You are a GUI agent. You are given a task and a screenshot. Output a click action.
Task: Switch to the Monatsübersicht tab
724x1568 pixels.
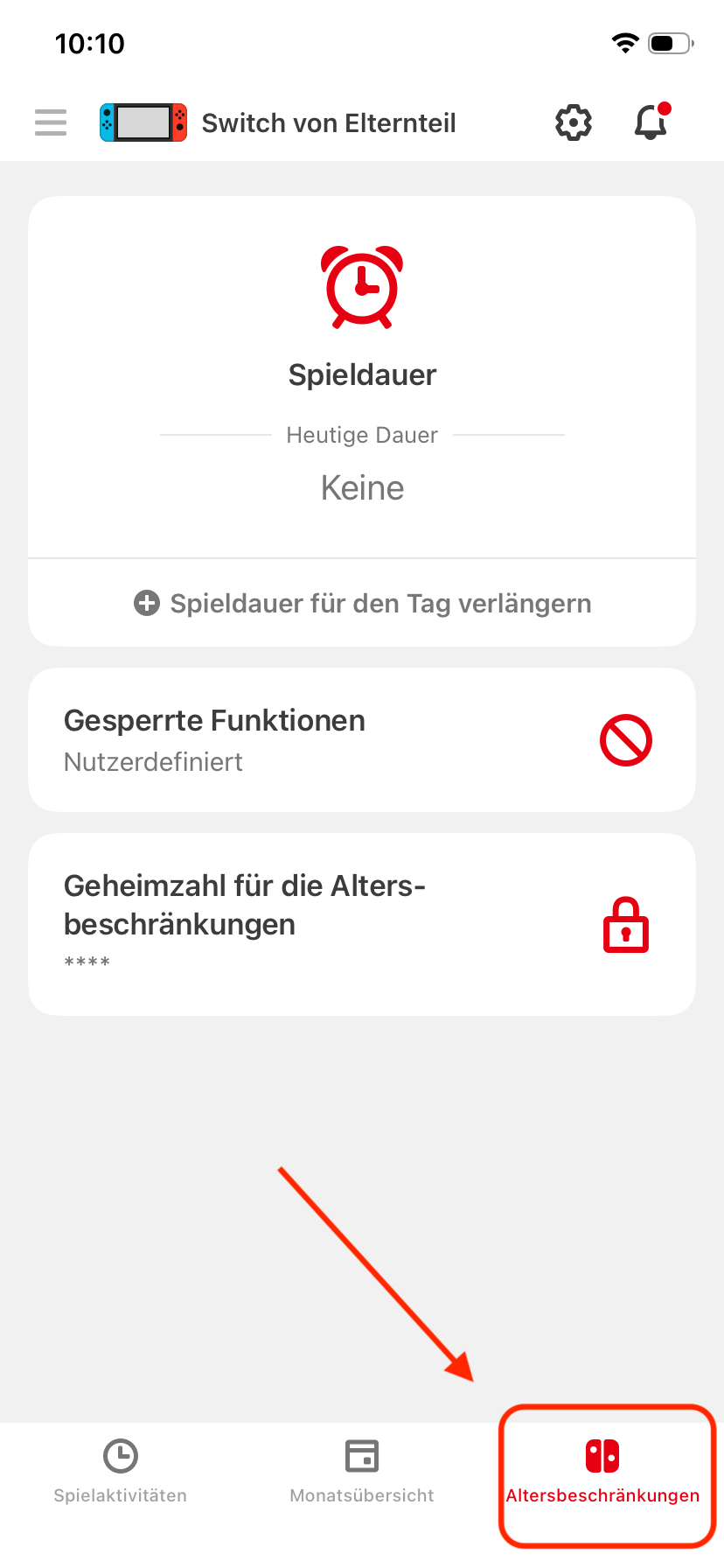(362, 1472)
